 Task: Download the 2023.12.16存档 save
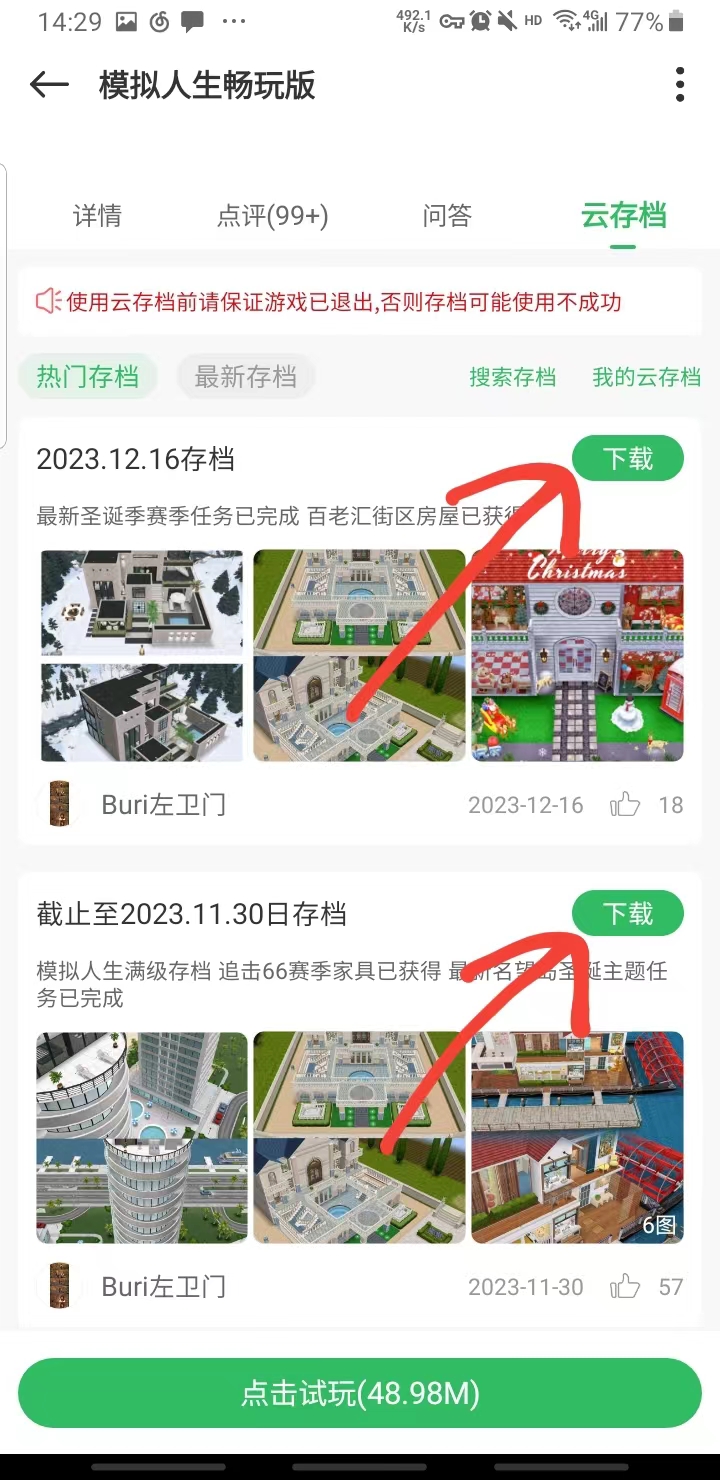pos(627,458)
